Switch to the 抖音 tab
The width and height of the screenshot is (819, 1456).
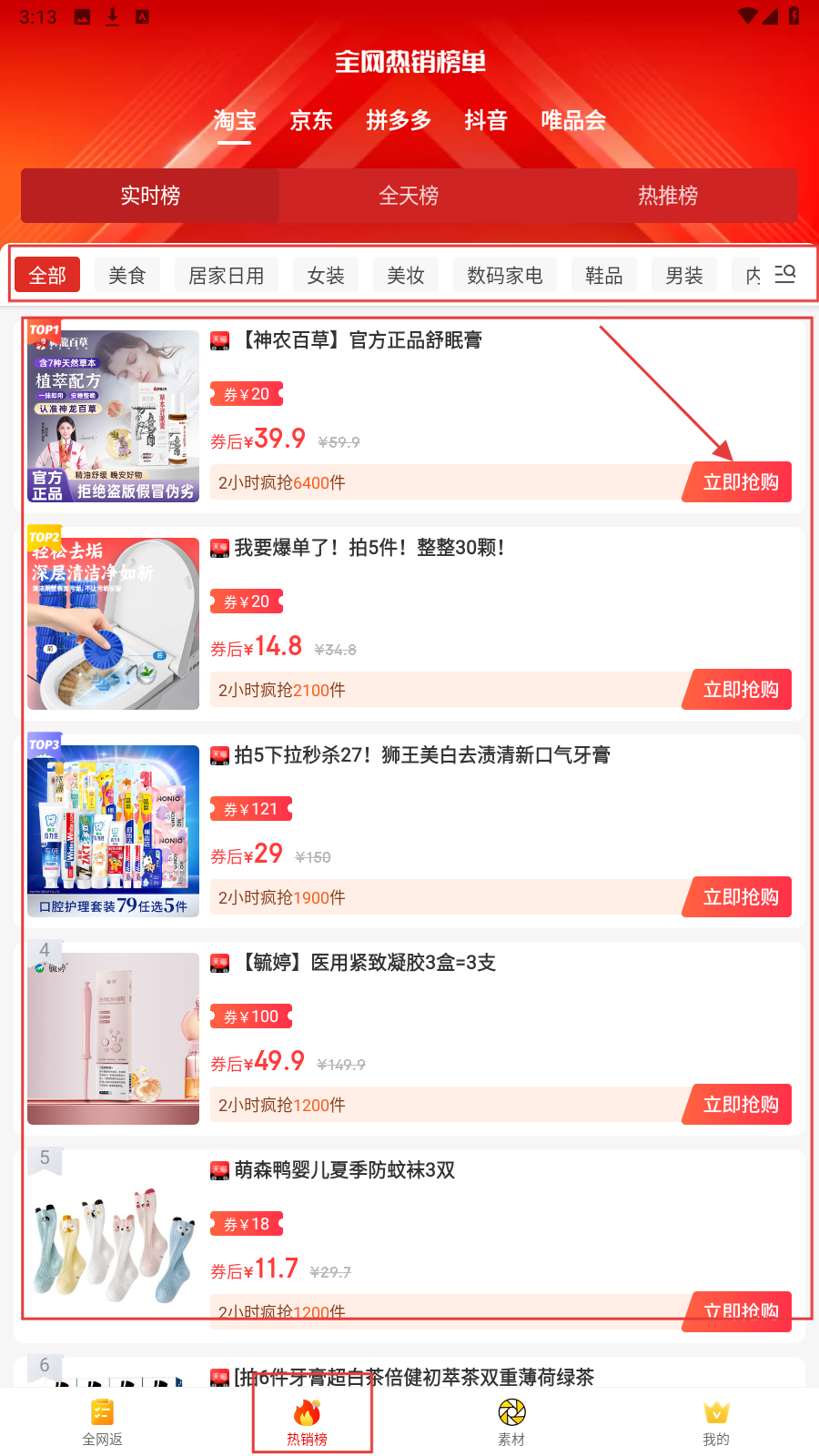tap(486, 120)
